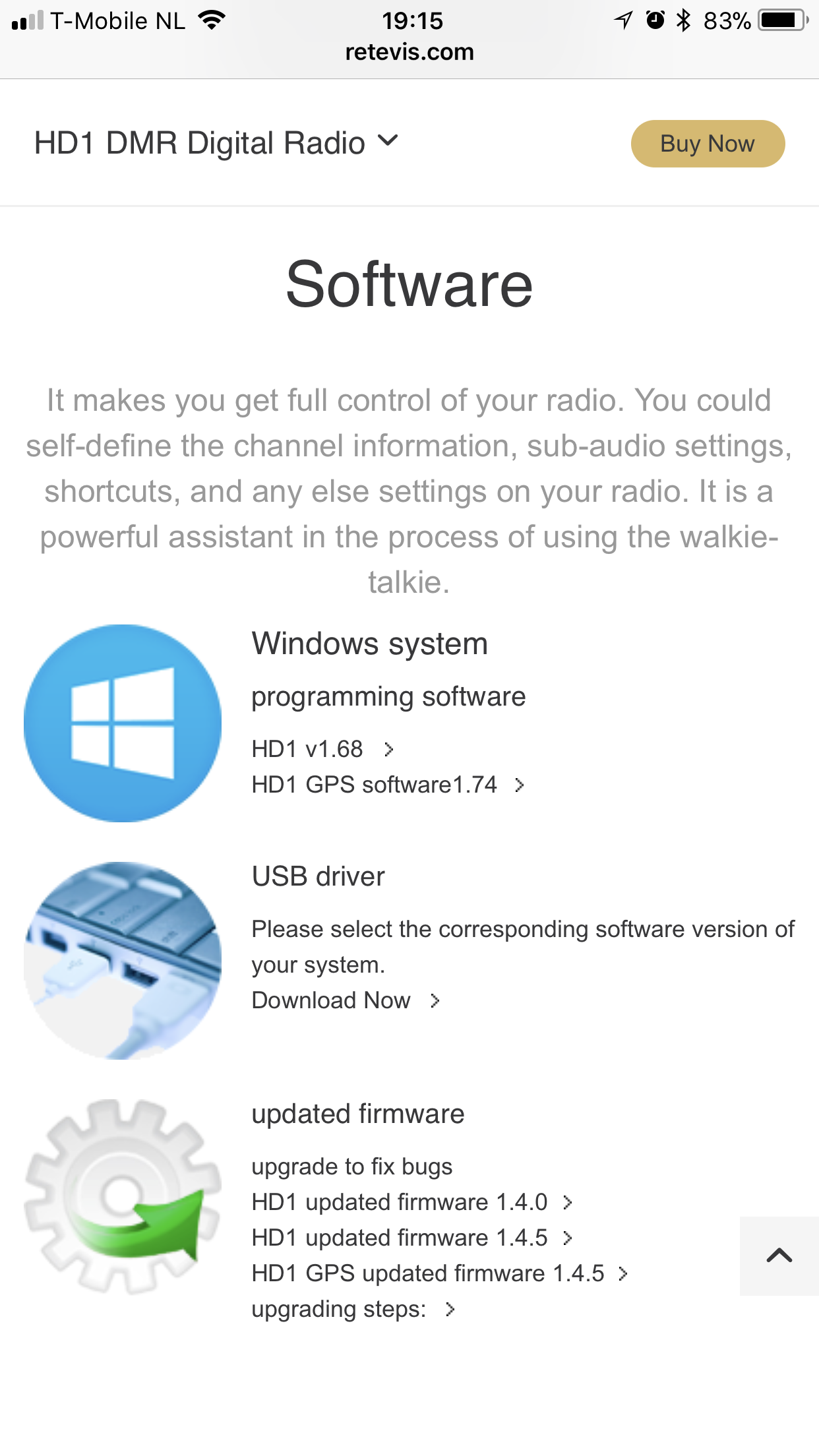Image resolution: width=819 pixels, height=1456 pixels.
Task: Expand the HD1 DMR Digital Radio dropdown
Action: tap(216, 143)
